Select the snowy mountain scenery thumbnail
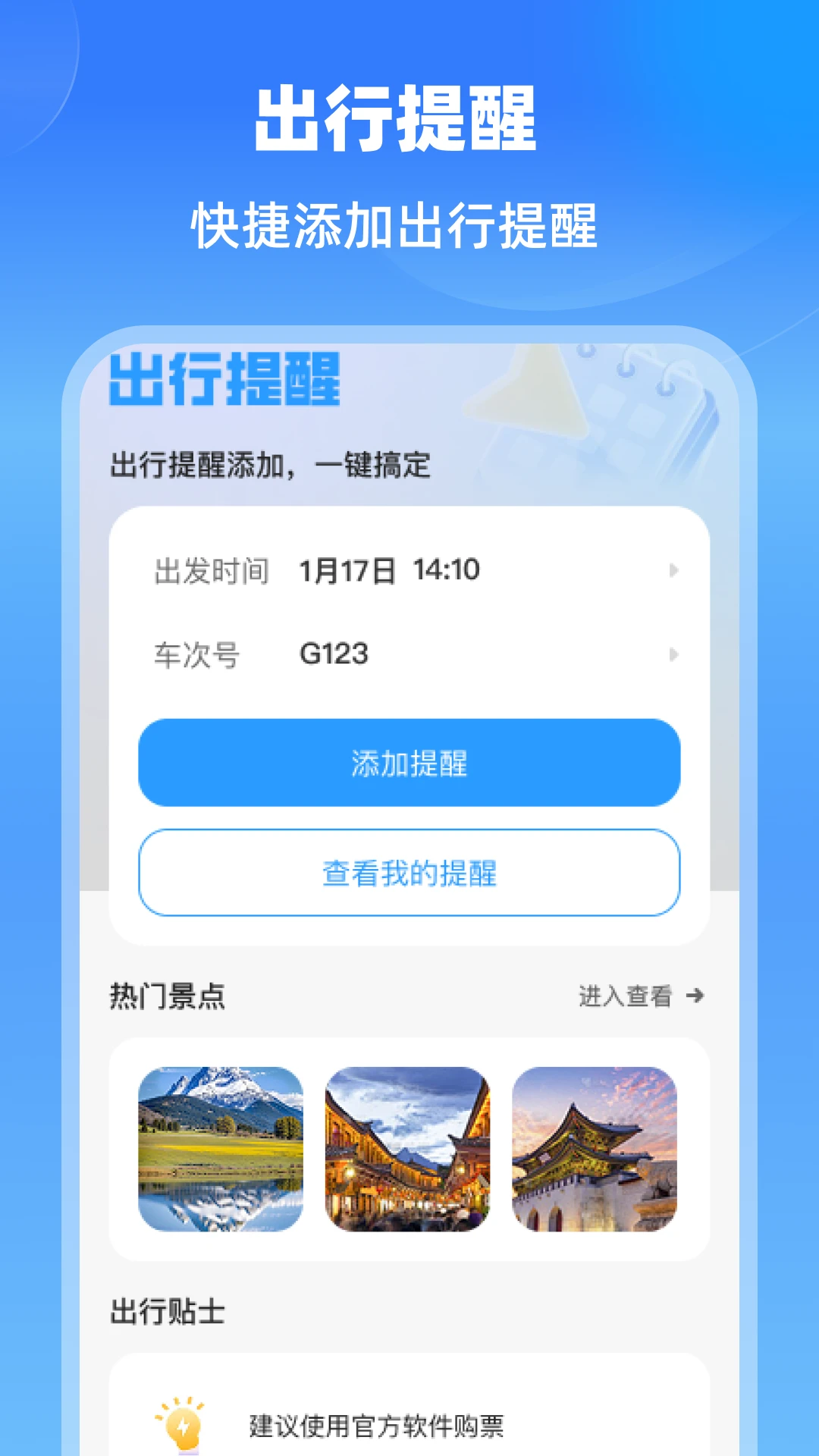 218,1146
